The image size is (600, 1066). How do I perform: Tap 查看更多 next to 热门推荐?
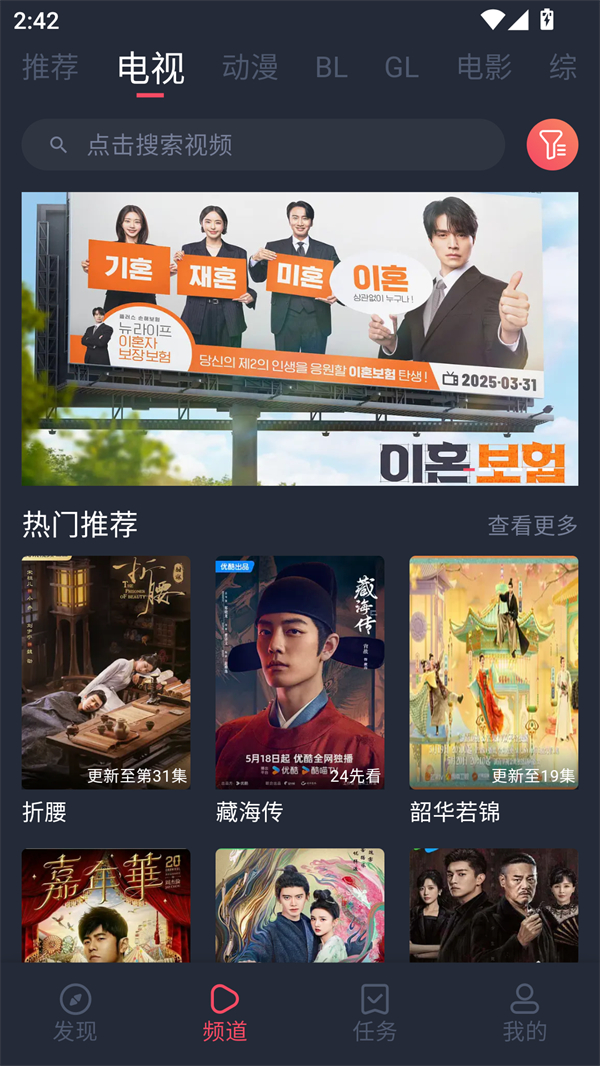pos(532,525)
